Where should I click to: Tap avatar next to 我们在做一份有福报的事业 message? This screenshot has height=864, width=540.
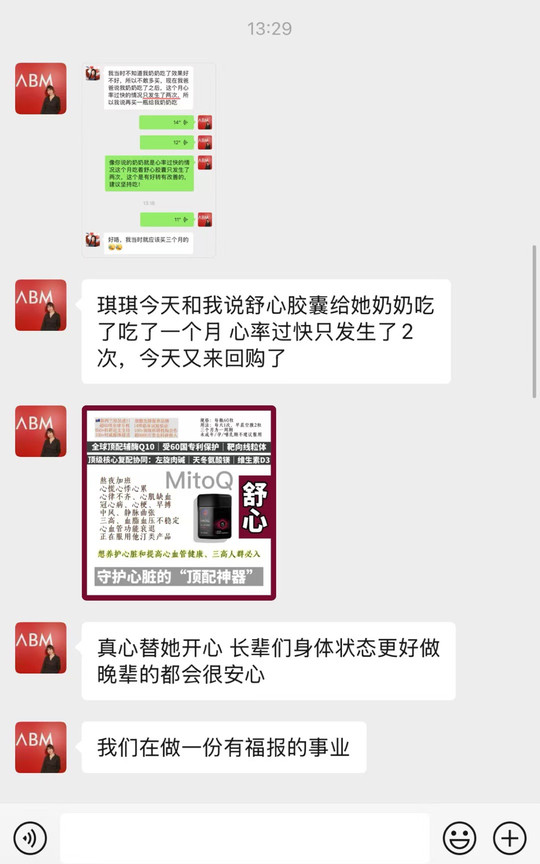click(x=41, y=747)
